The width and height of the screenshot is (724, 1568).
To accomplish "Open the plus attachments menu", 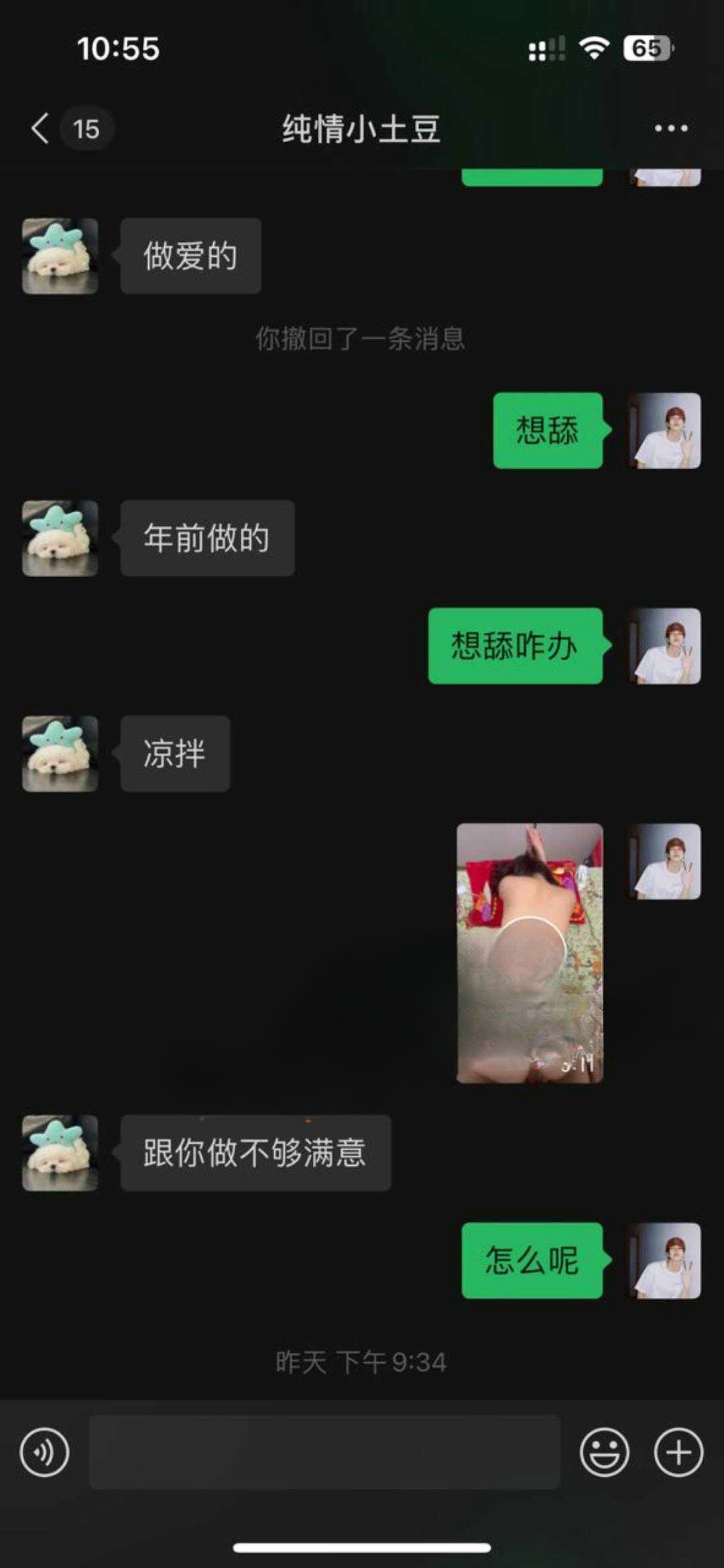I will click(678, 1453).
